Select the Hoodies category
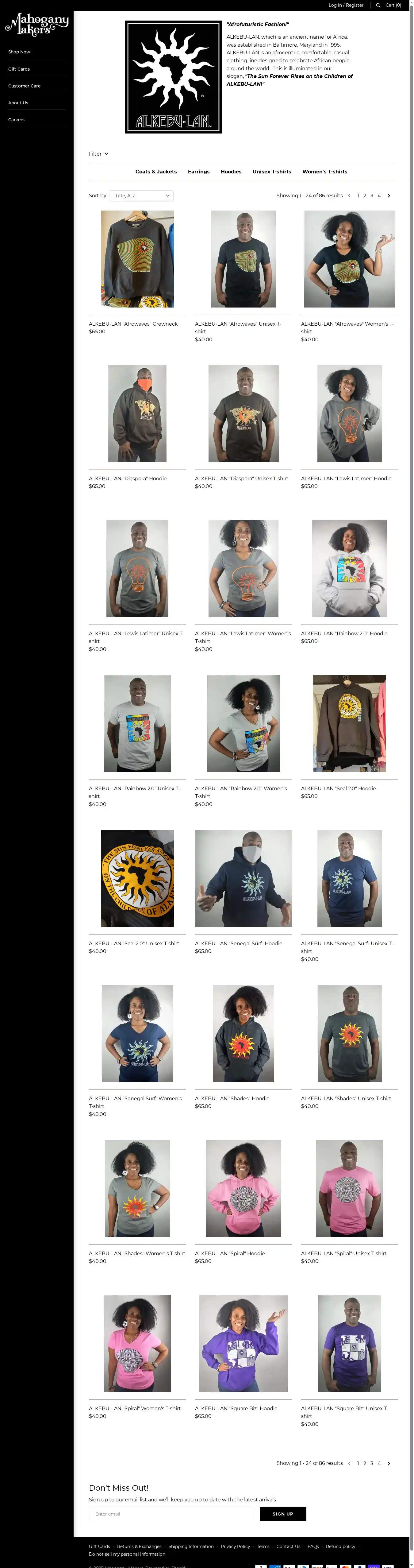Screen dimensions: 414x1568 point(231,172)
